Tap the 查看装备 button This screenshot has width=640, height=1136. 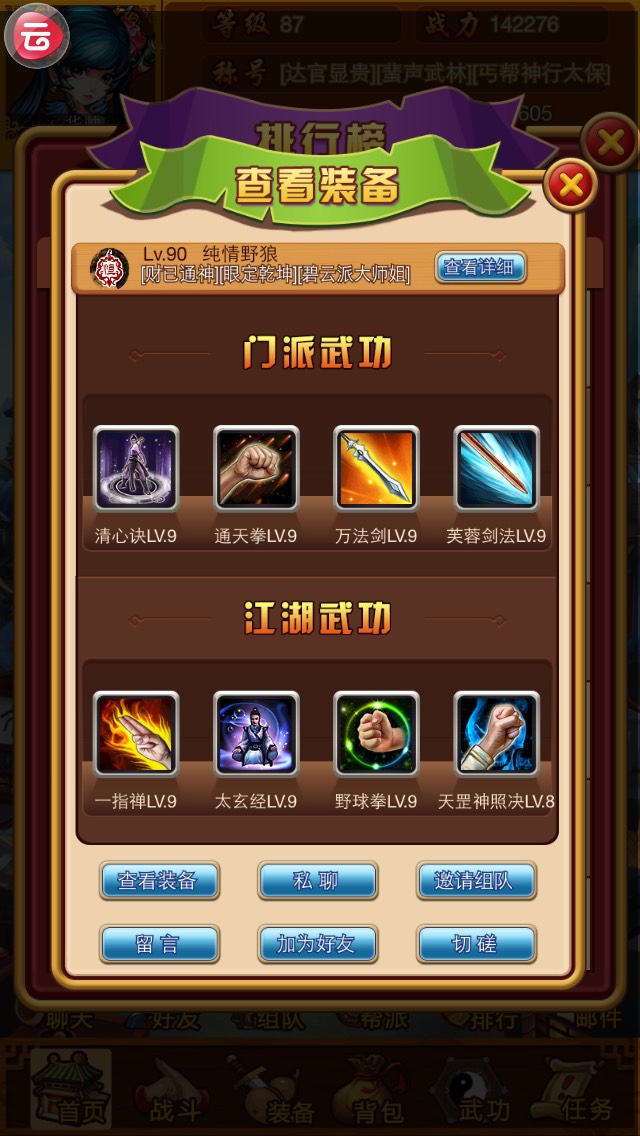159,881
